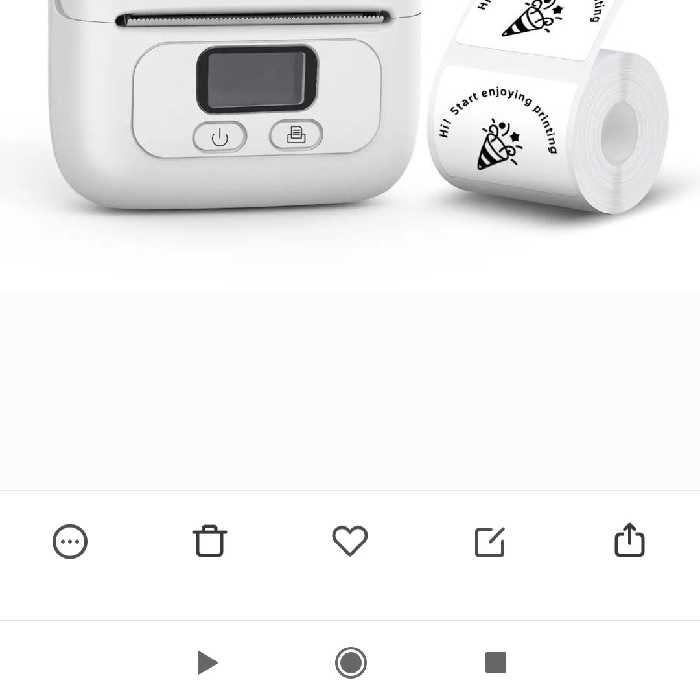Screen dimensions: 700x700
Task: Delete this photo with the trash icon
Action: click(x=210, y=541)
